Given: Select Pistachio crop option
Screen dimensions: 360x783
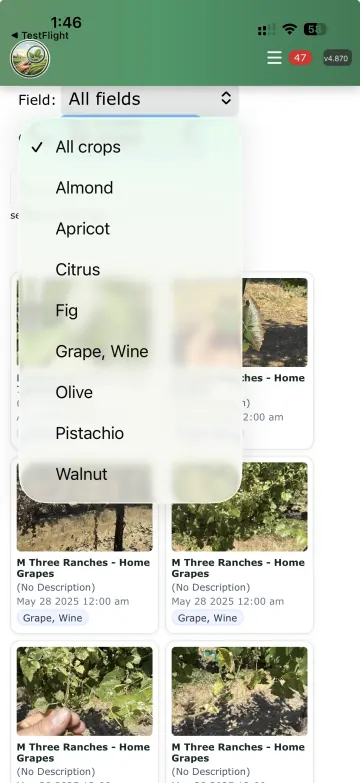Looking at the screenshot, I should coord(131,433).
